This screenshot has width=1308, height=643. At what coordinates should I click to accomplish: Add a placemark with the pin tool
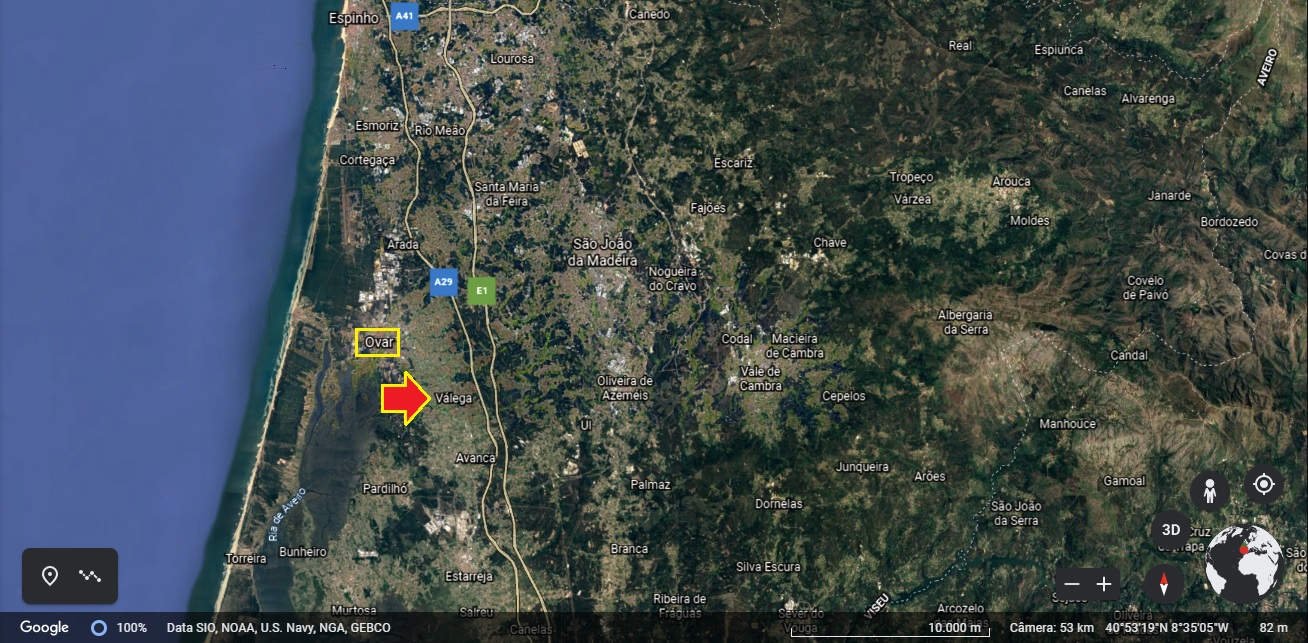pyautogui.click(x=50, y=576)
